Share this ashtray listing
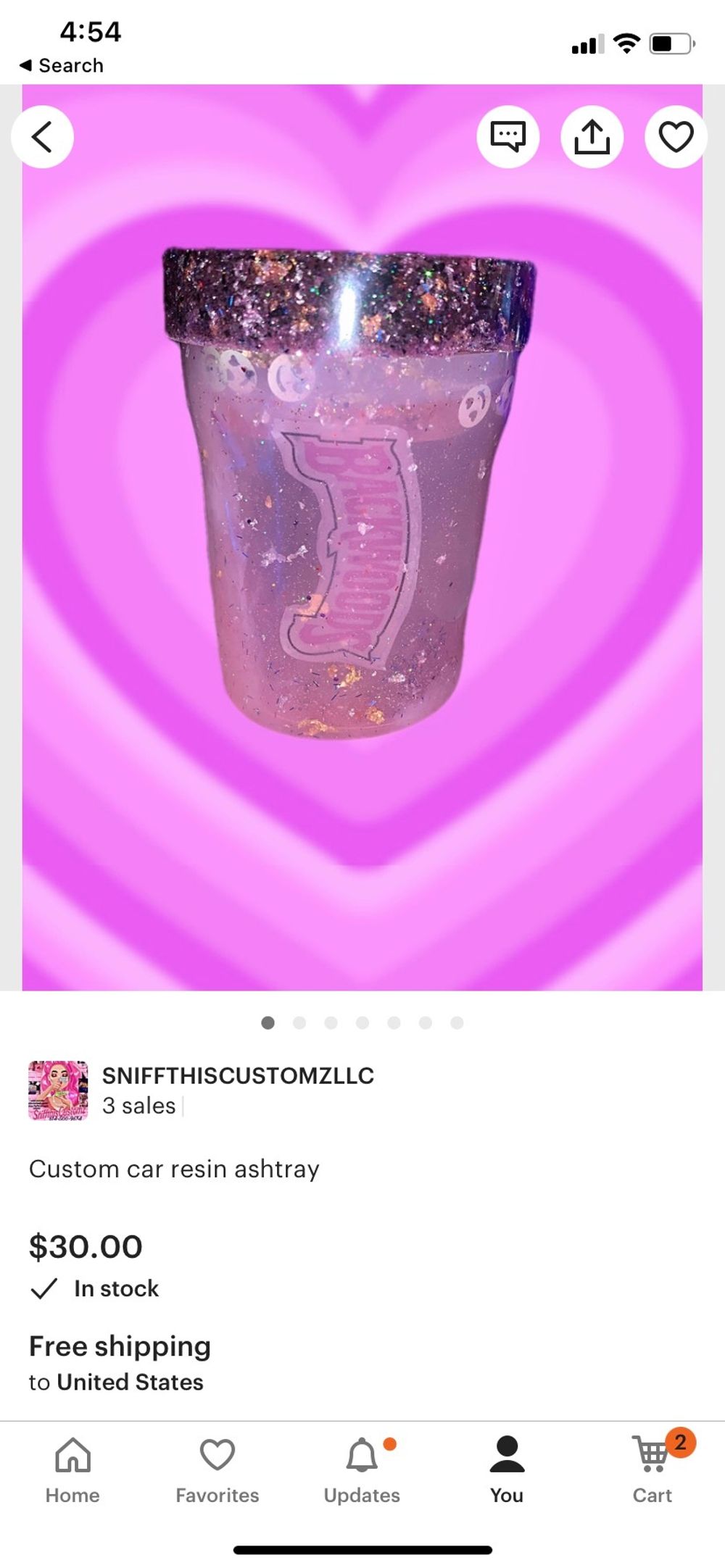 pyautogui.click(x=592, y=137)
